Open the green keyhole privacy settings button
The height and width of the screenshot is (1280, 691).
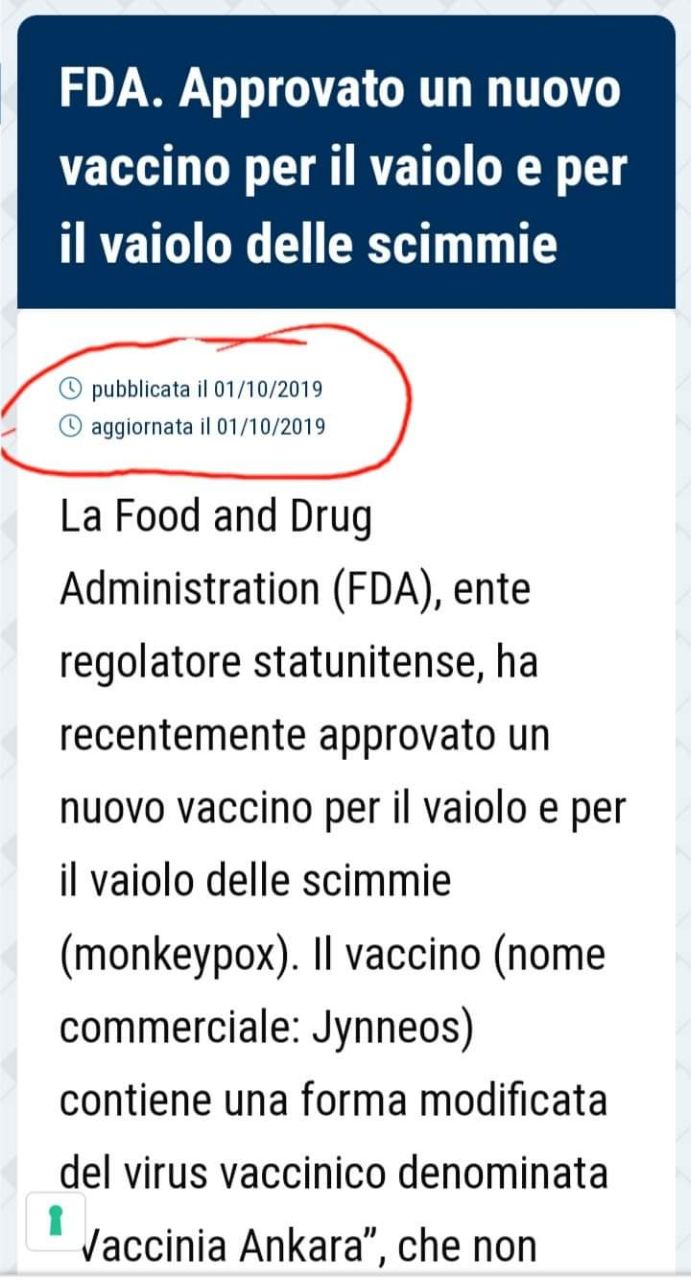tap(56, 1221)
